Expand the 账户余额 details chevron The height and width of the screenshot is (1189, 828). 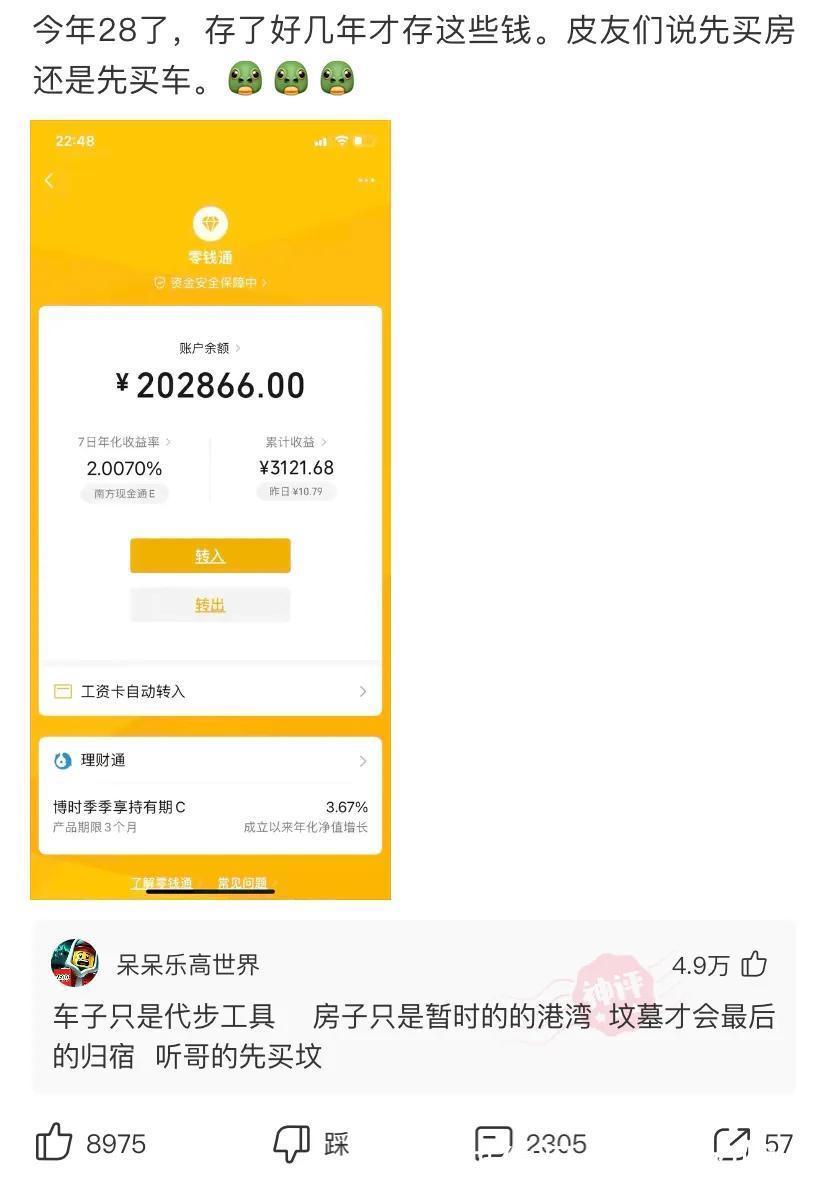[x=240, y=346]
